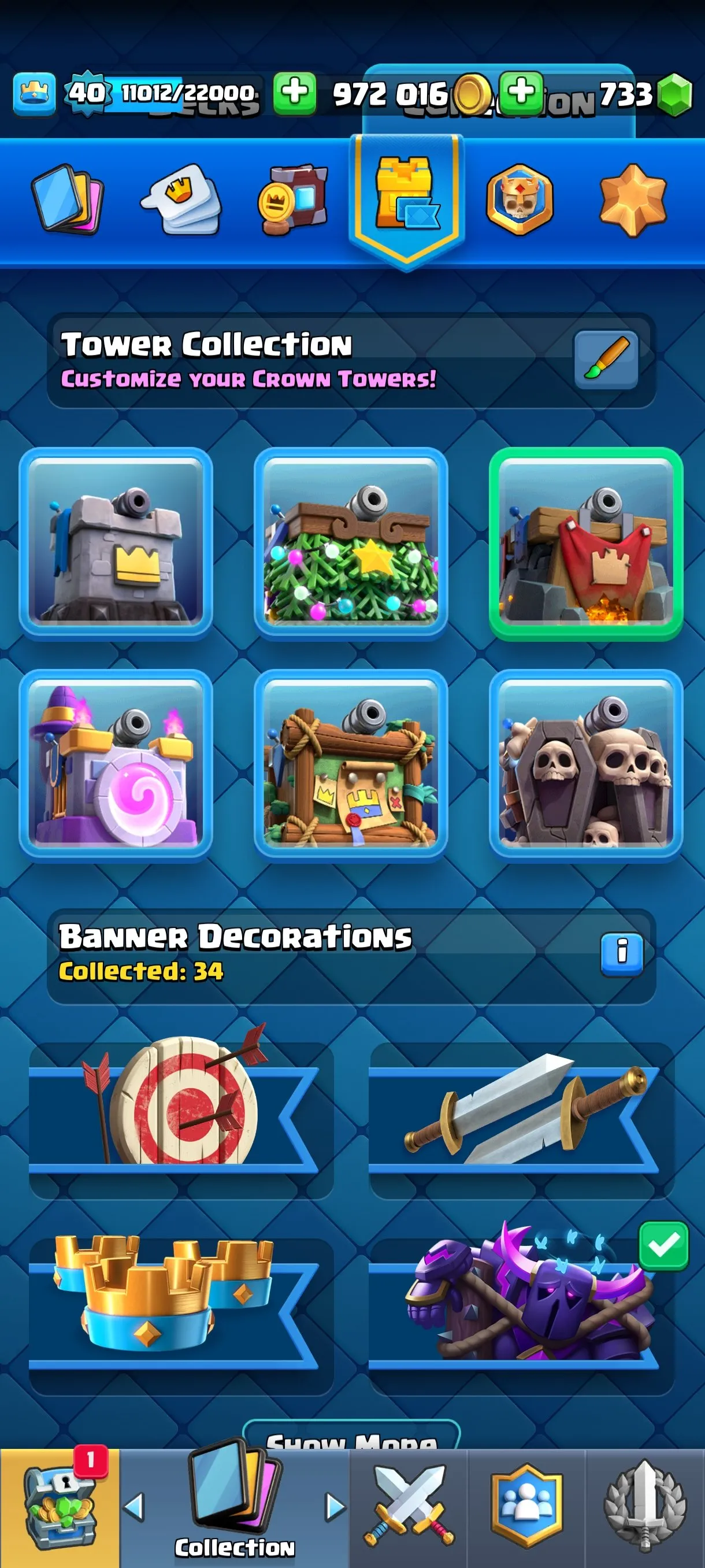The height and width of the screenshot is (1568, 705).
Task: Click the XP progress bar showing 11012/22000
Action: pos(183,93)
